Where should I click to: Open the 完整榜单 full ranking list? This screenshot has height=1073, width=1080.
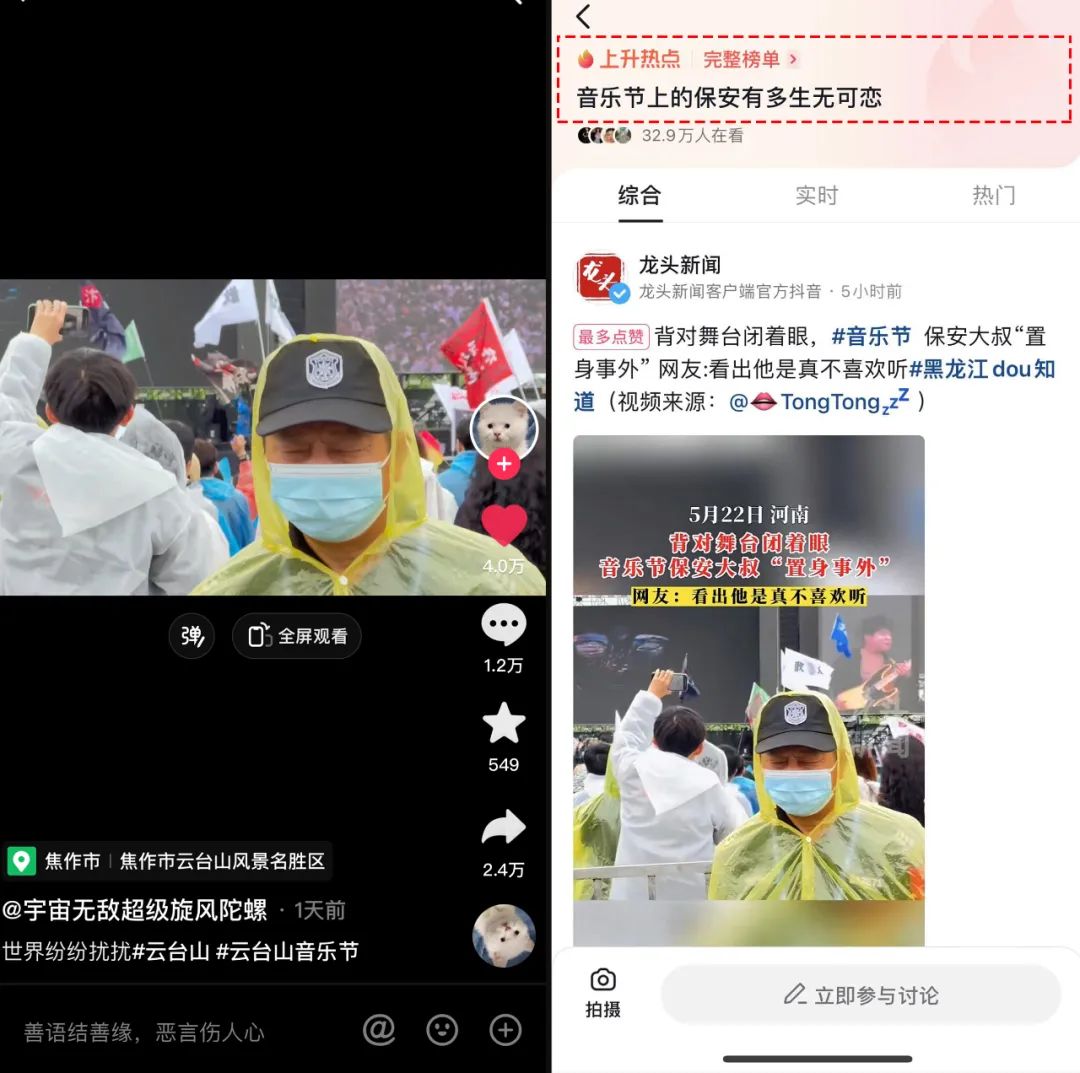tap(750, 59)
